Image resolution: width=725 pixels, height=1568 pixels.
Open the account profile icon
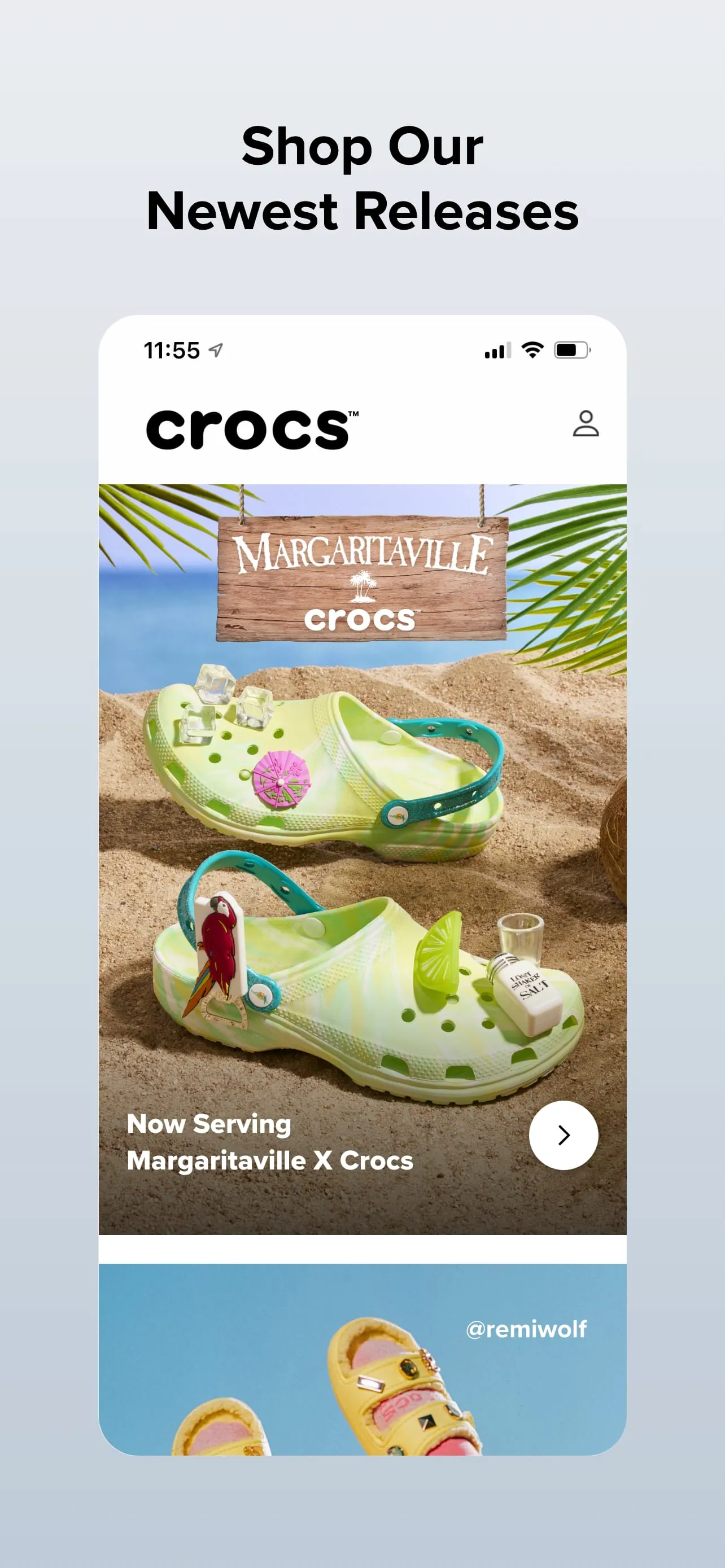(x=586, y=425)
